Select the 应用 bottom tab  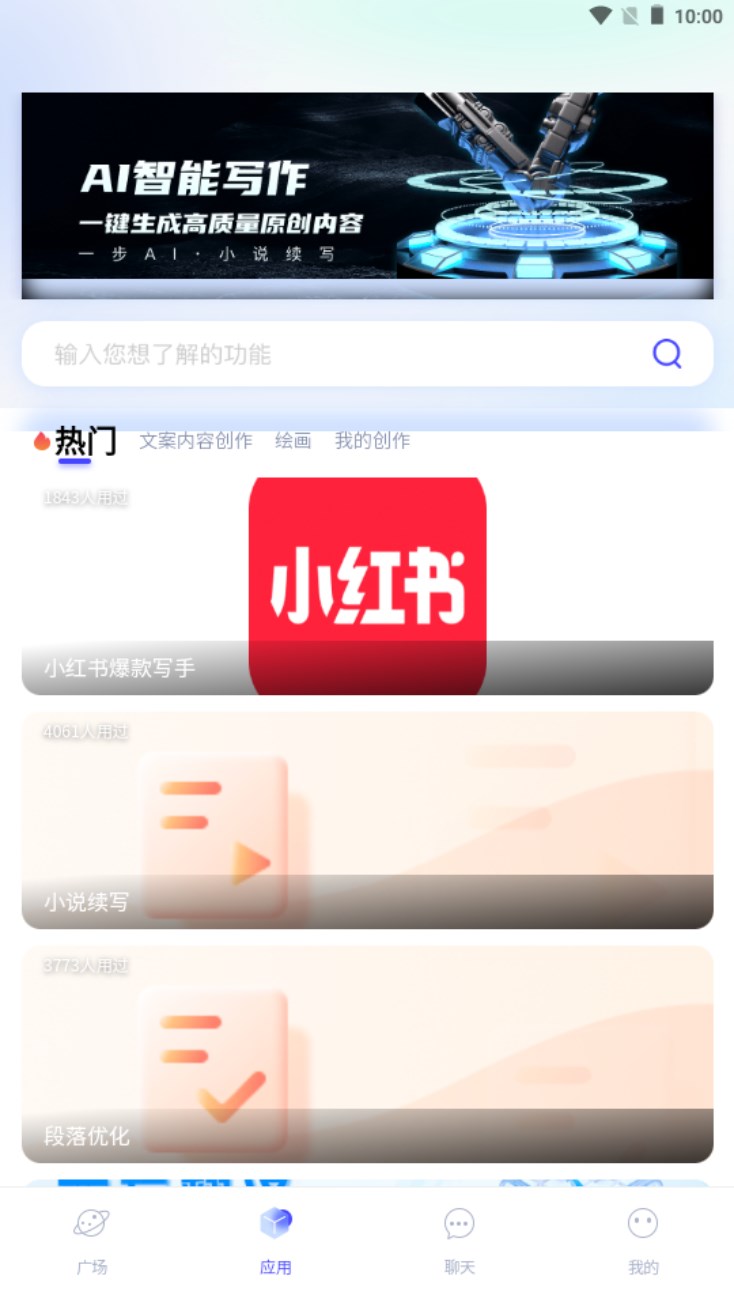click(x=275, y=1240)
